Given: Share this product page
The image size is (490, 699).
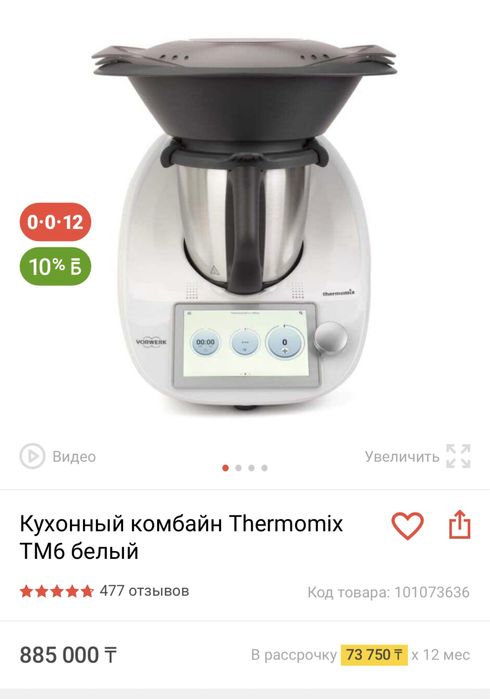Looking at the screenshot, I should 460,525.
